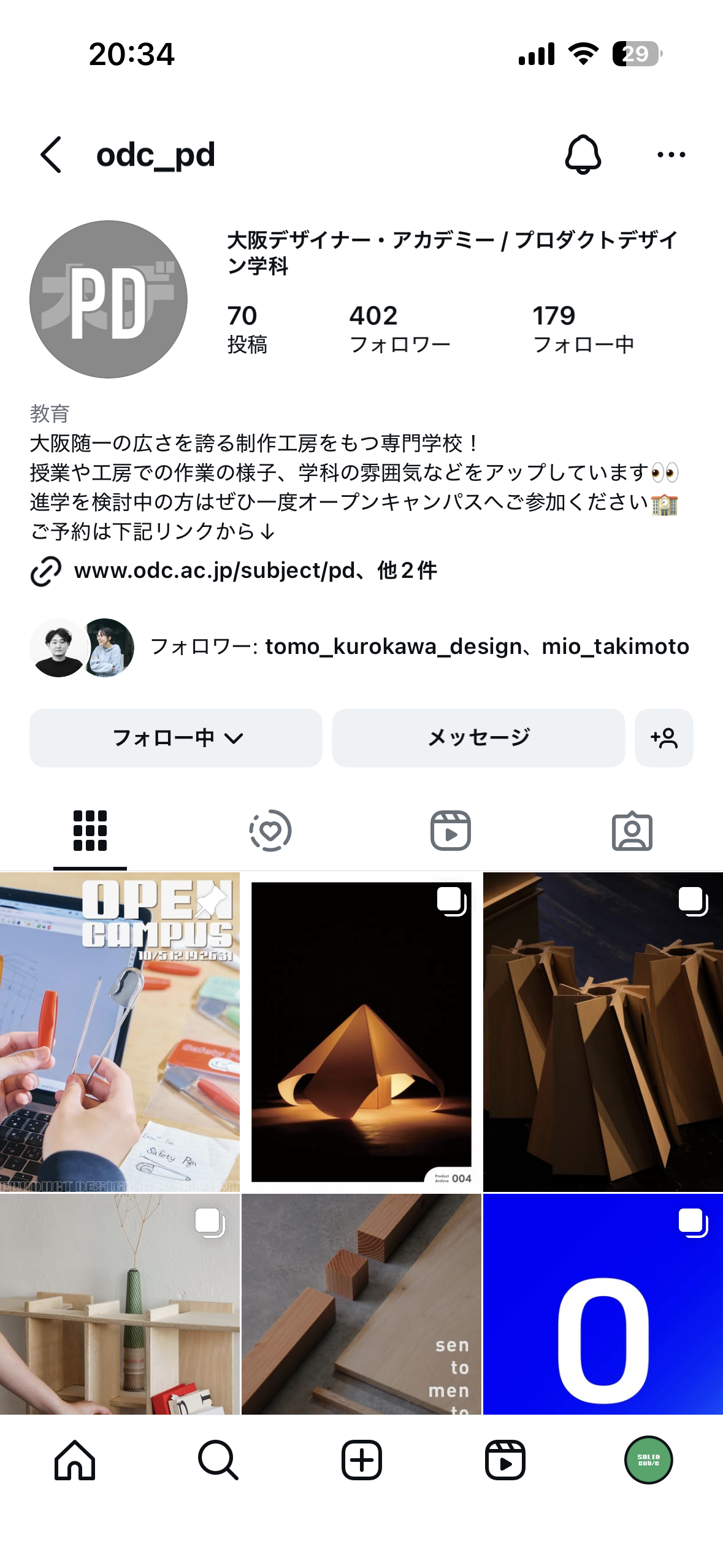723x1568 pixels.
Task: View the 402 followers list
Action: (399, 329)
